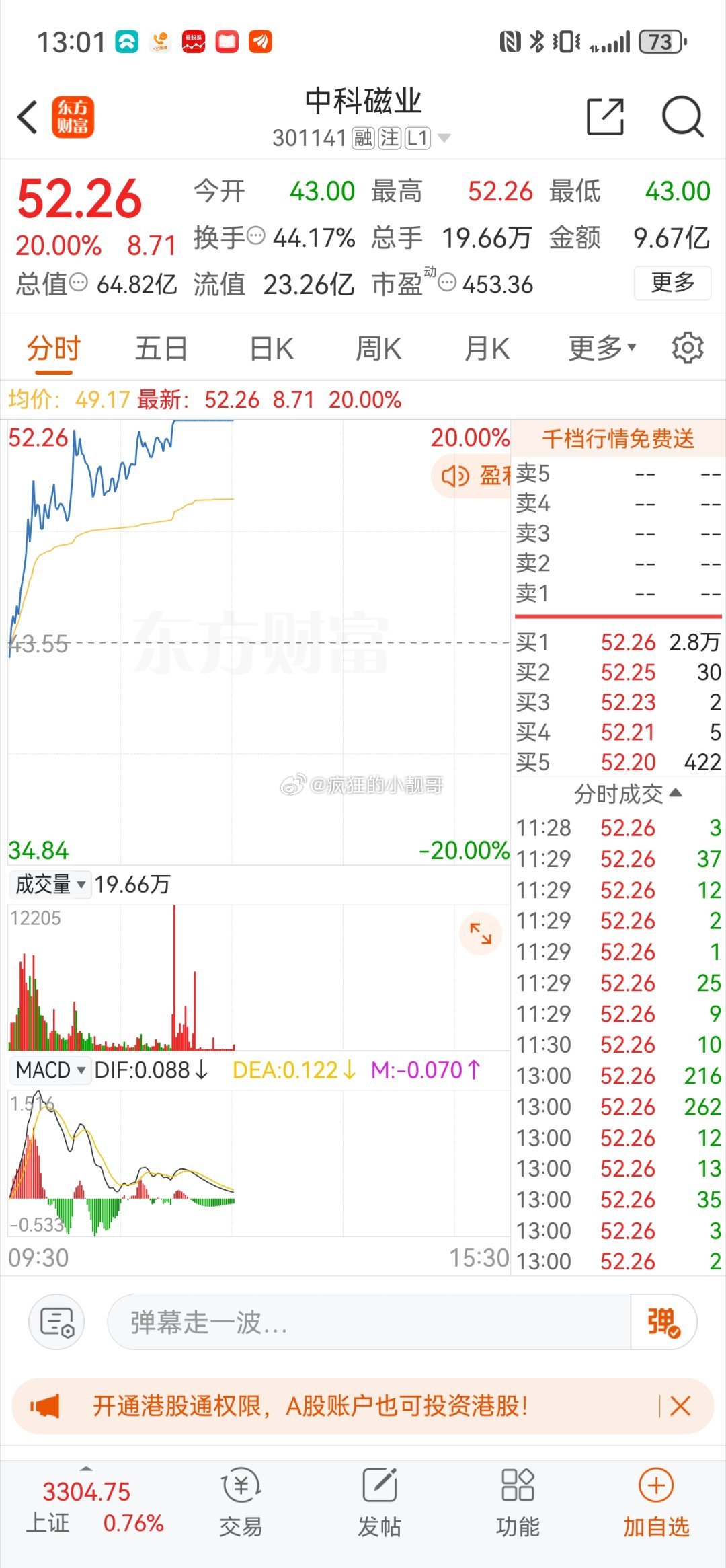
Task: Collapse the 分时成交 list
Action: pos(628,794)
